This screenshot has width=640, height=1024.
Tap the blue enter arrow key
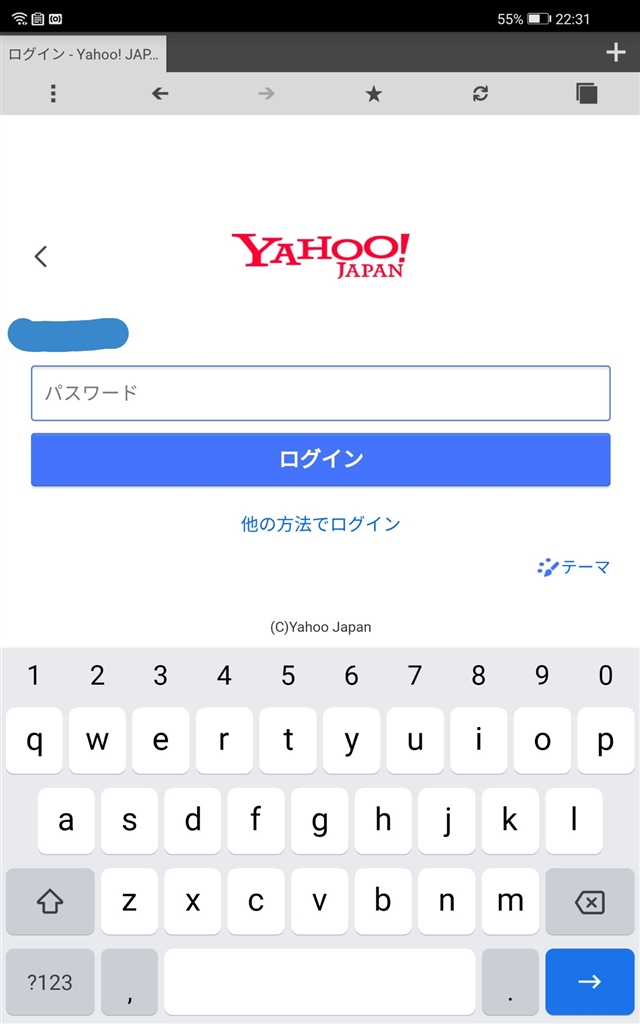(589, 982)
